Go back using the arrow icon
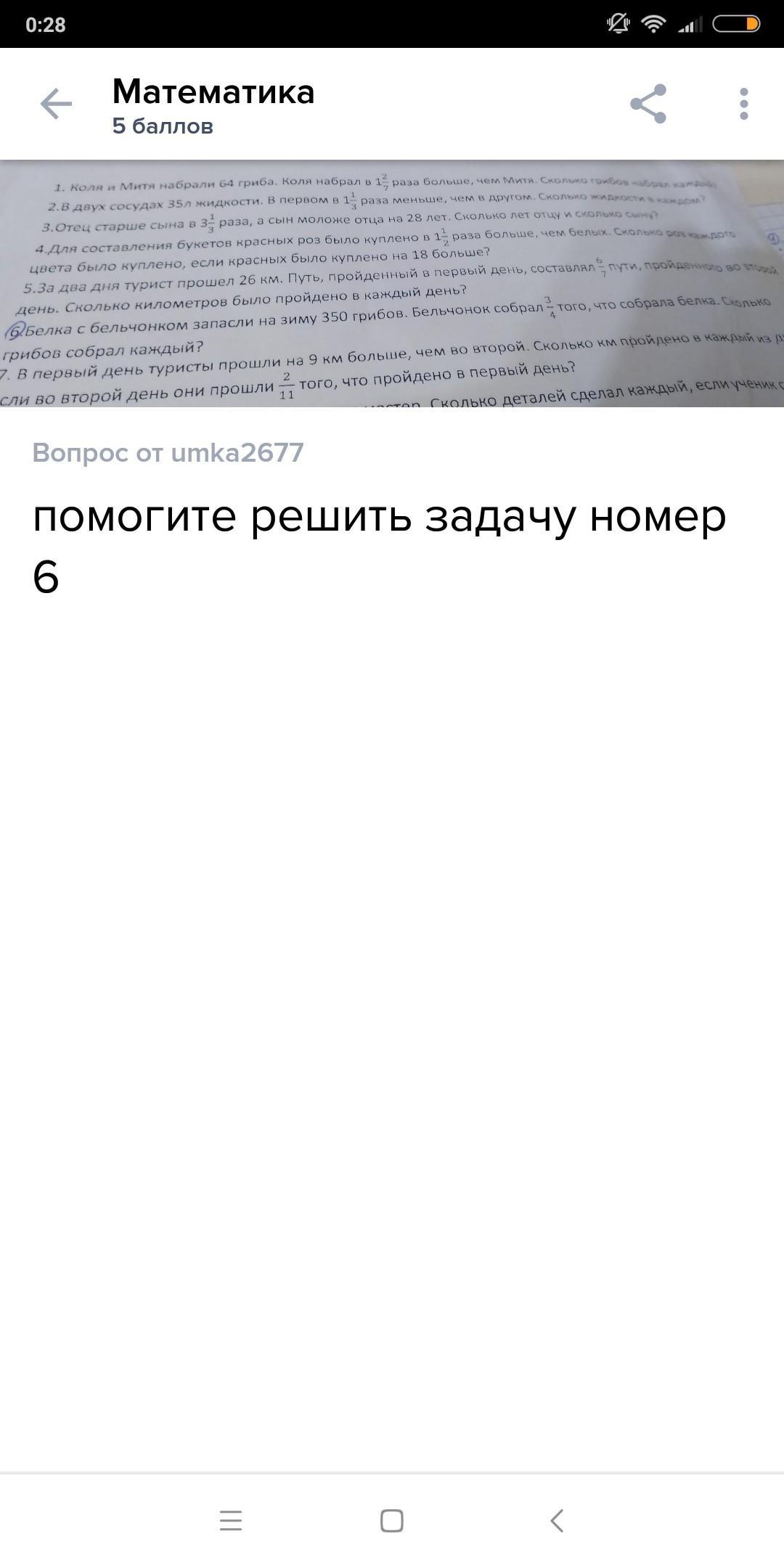 pos(56,104)
